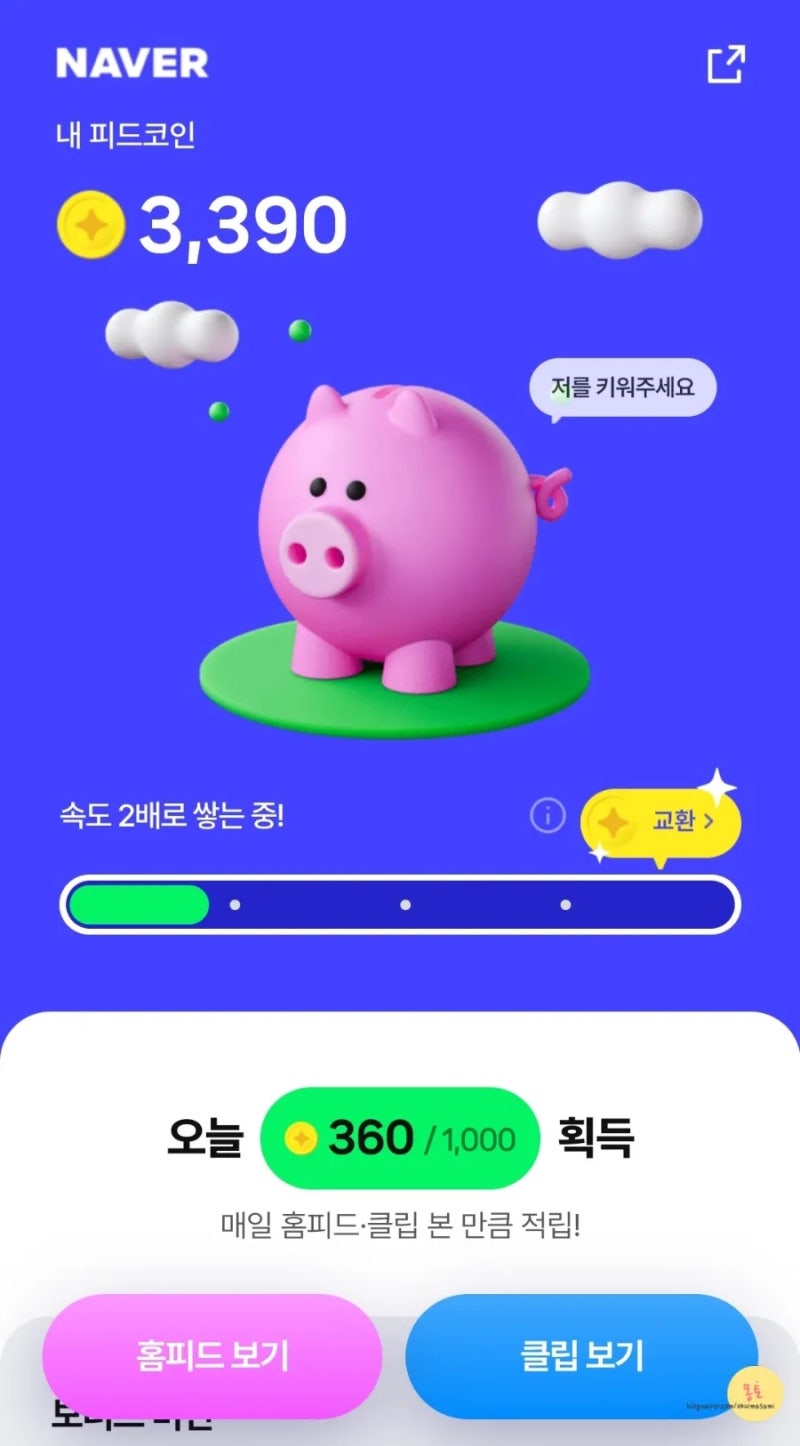Open the 교환 chevron arrow

[711, 819]
